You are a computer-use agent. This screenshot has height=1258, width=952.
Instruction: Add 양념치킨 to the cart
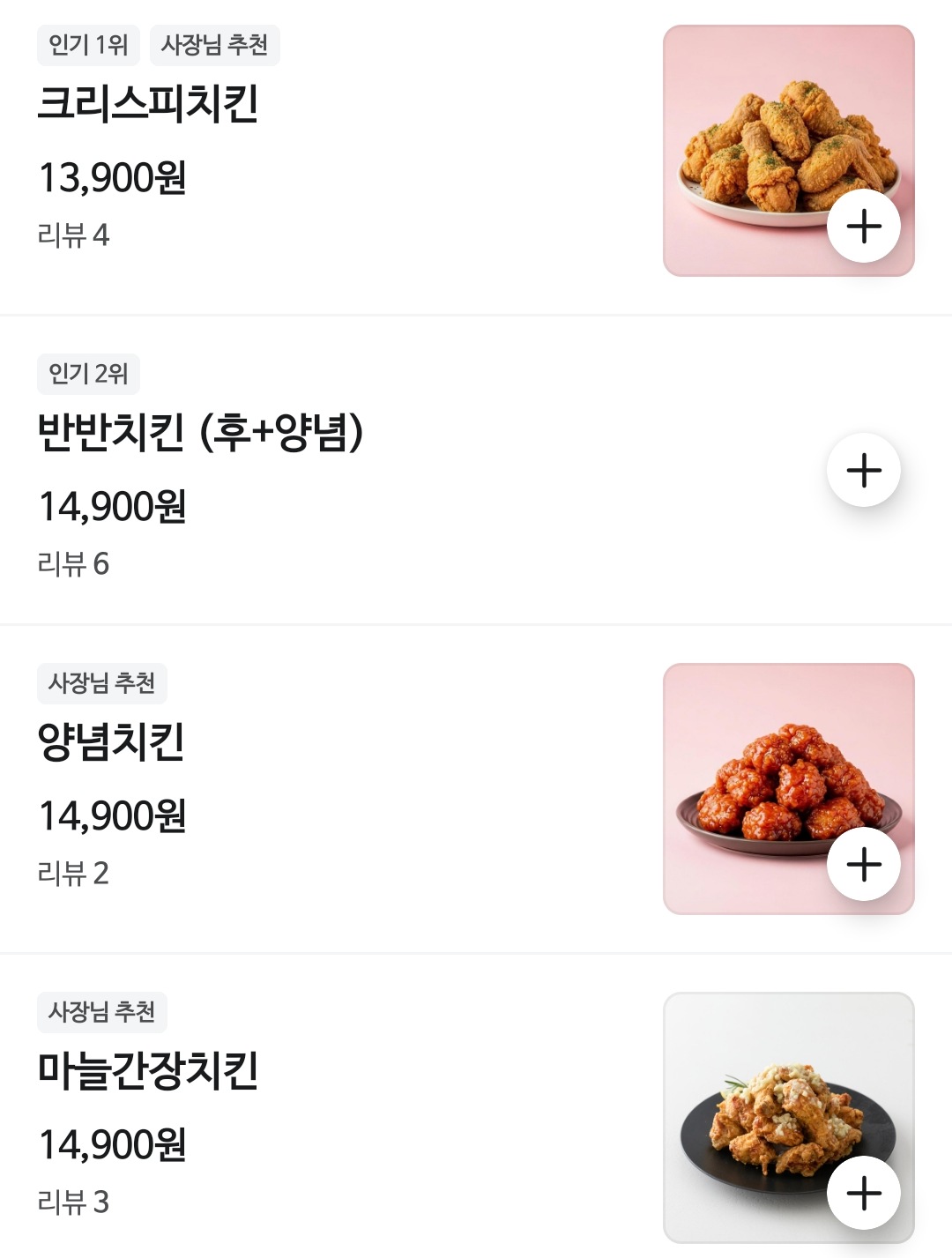click(864, 864)
